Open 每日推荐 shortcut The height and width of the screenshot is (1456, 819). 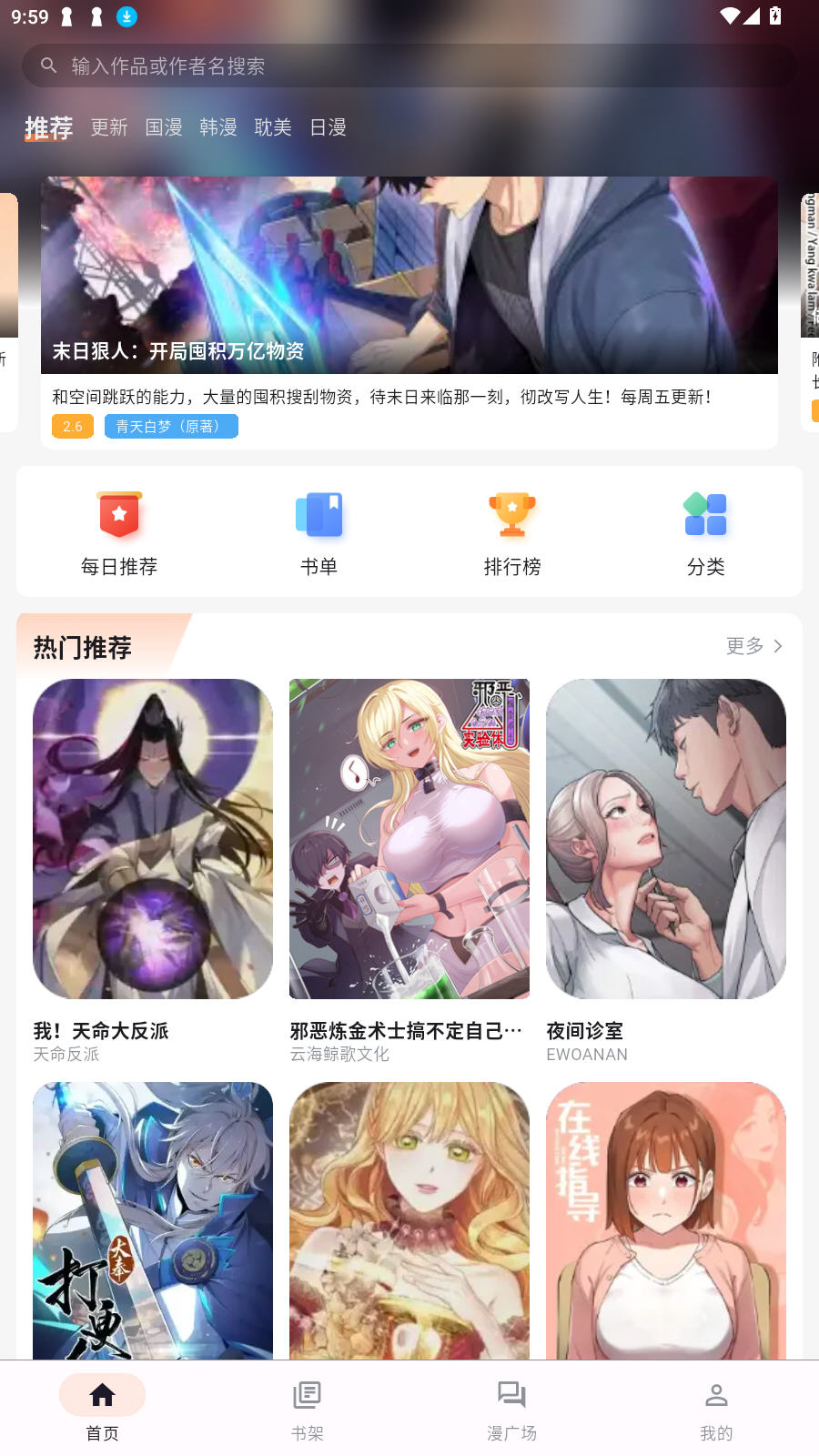pos(119,533)
